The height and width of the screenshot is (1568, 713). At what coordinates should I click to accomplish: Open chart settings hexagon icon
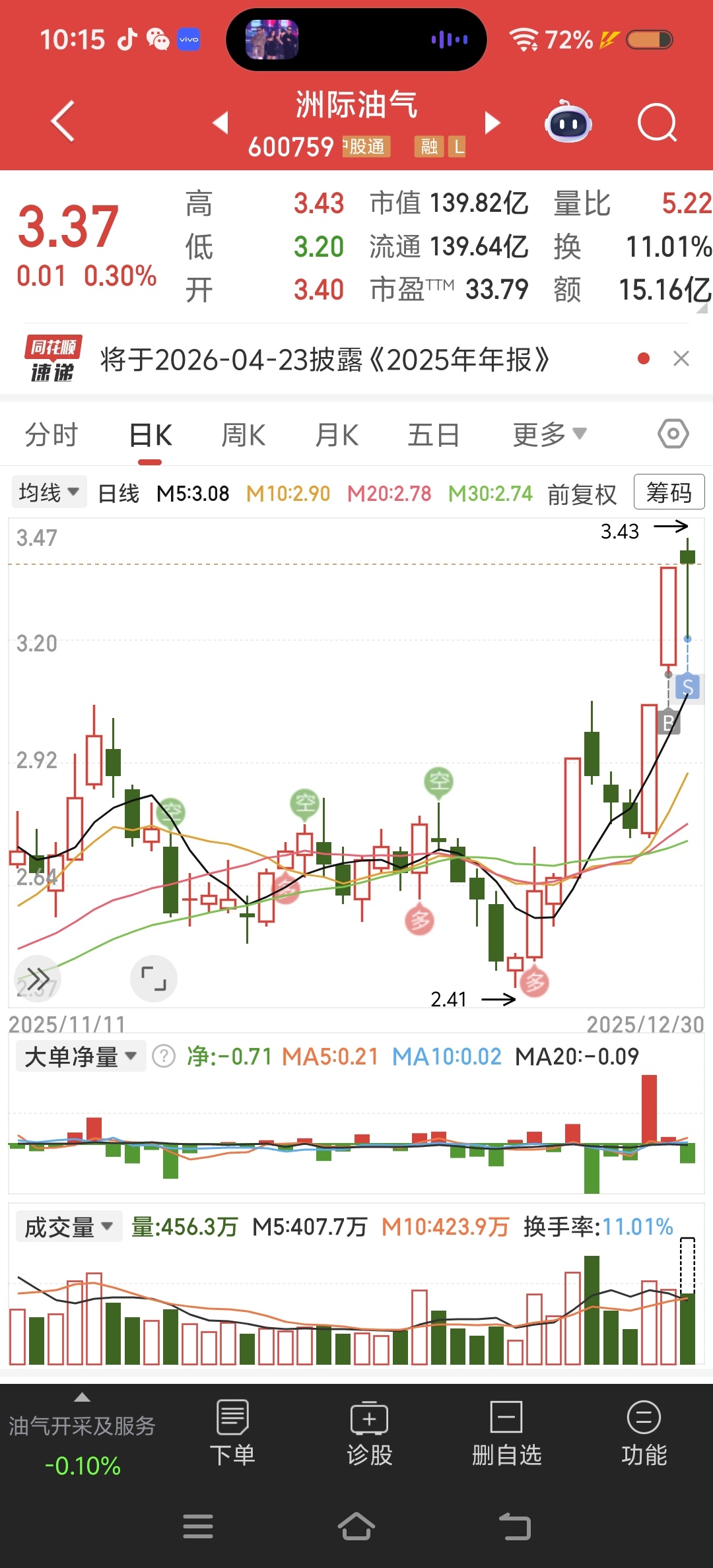click(x=673, y=434)
